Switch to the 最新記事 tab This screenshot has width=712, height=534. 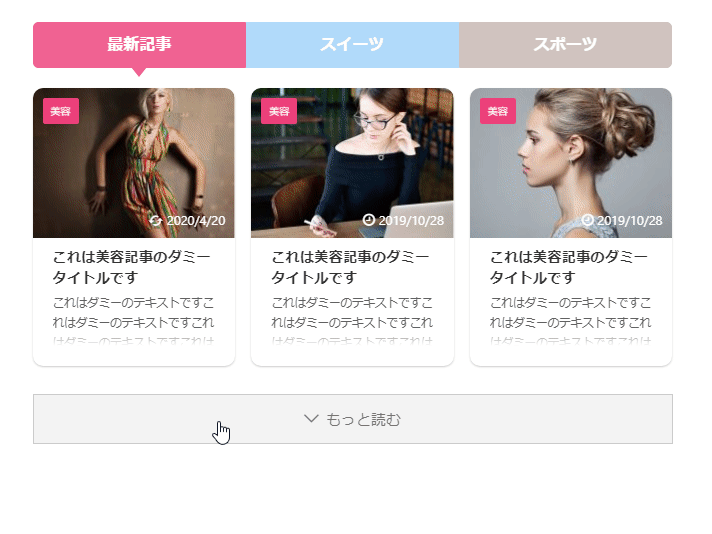tap(139, 45)
